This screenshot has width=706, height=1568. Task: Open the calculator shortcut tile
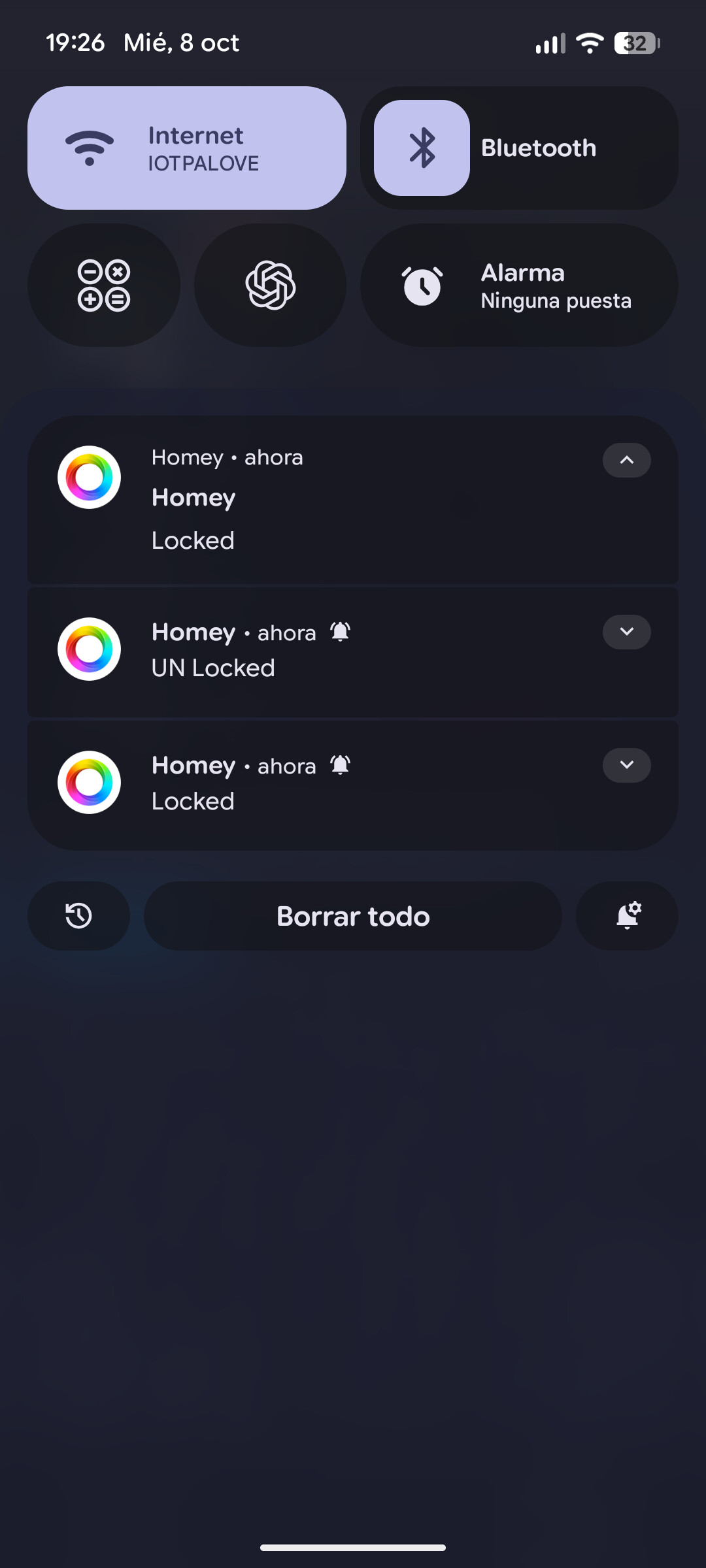tap(104, 286)
